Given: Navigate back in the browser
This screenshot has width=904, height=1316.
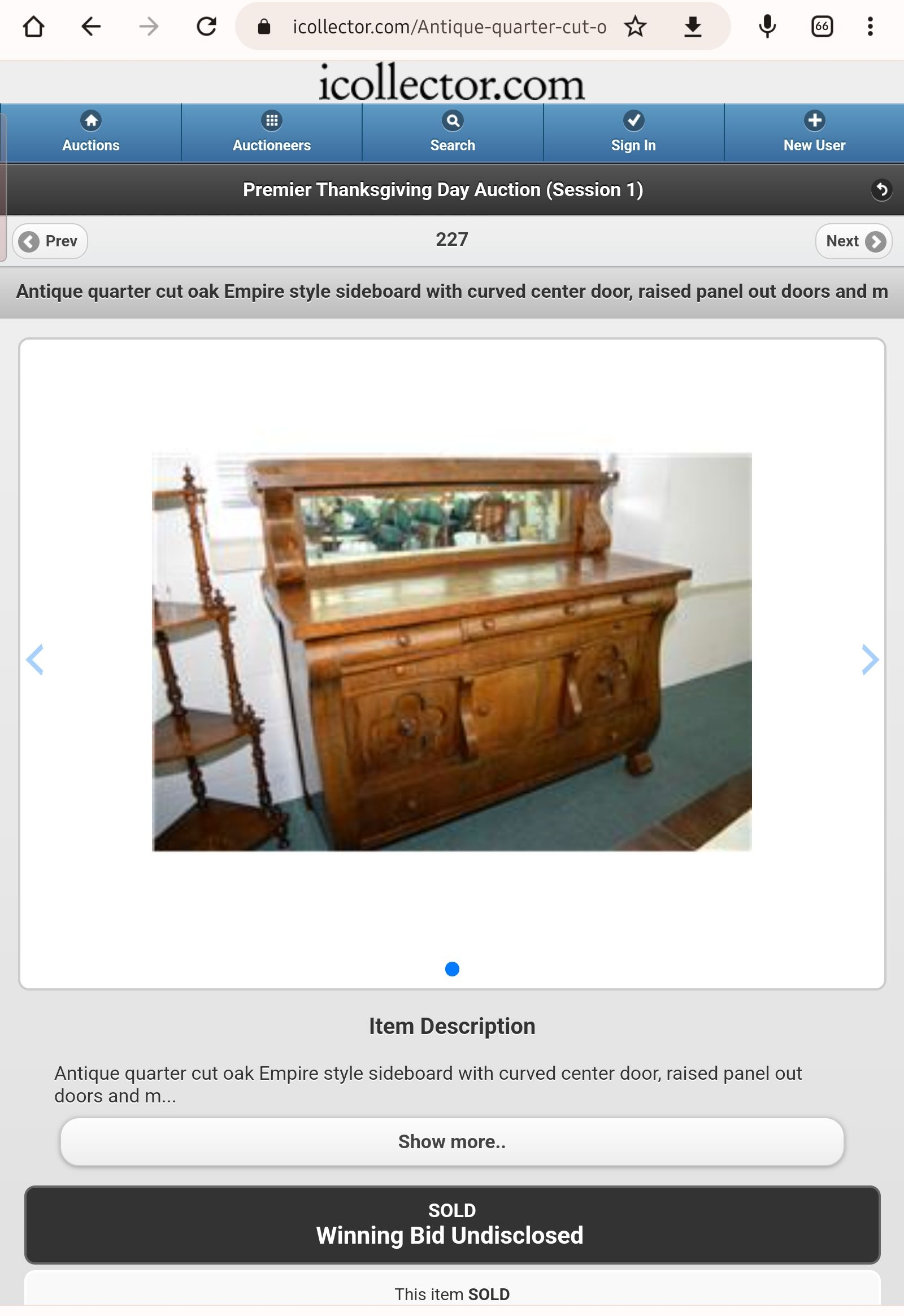Looking at the screenshot, I should pyautogui.click(x=90, y=27).
